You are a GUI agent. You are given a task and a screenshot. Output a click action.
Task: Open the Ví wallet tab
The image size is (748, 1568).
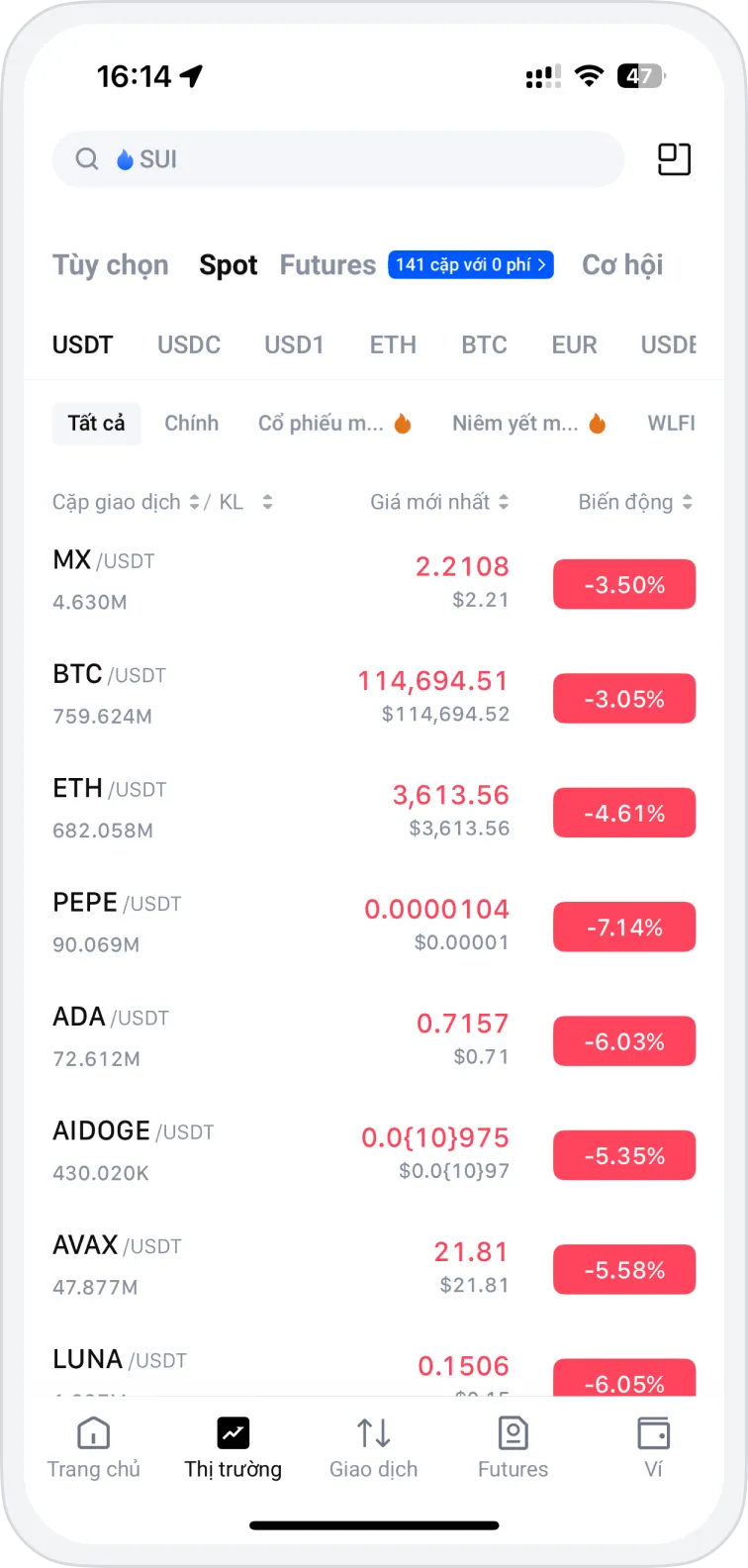654,1448
